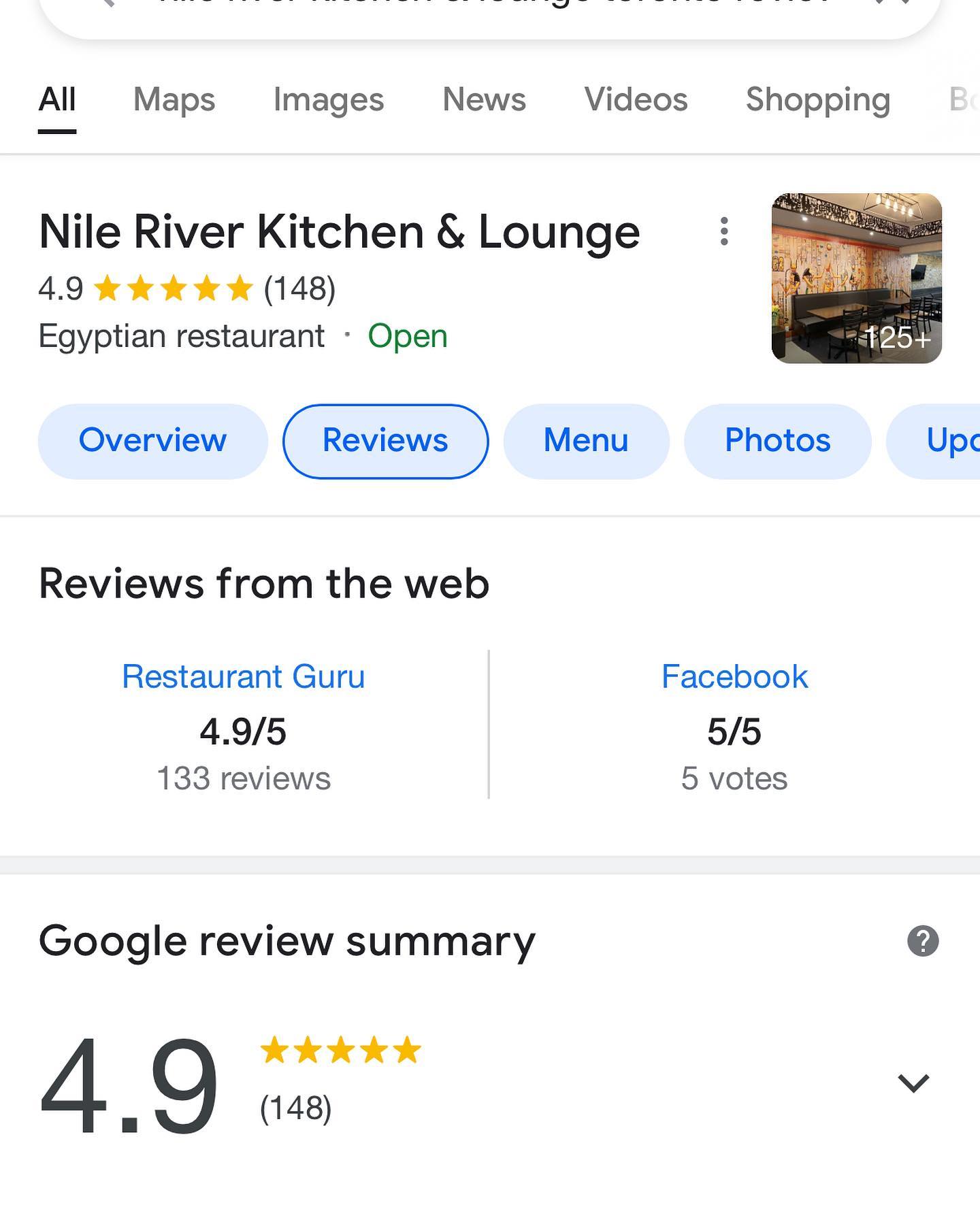Expand the Google review summary chevron
The height and width of the screenshot is (1224, 980).
pos(913,1082)
